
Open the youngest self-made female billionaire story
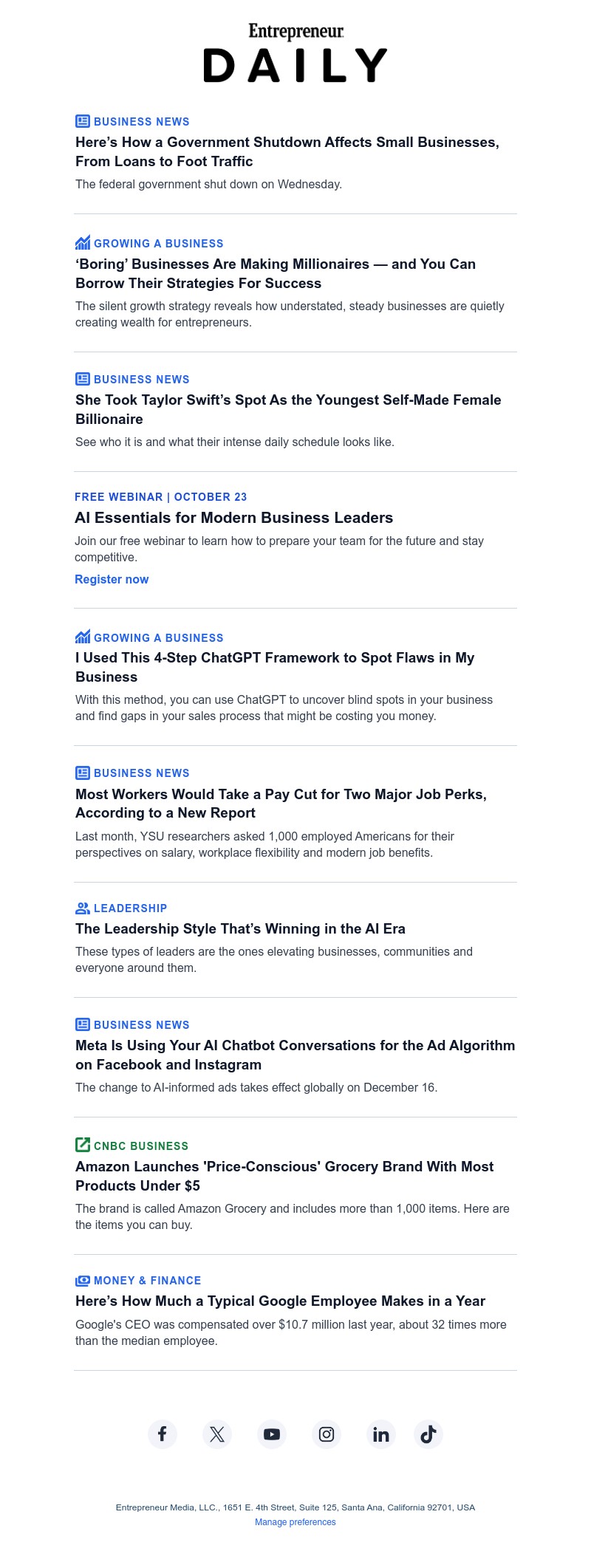pos(288,409)
